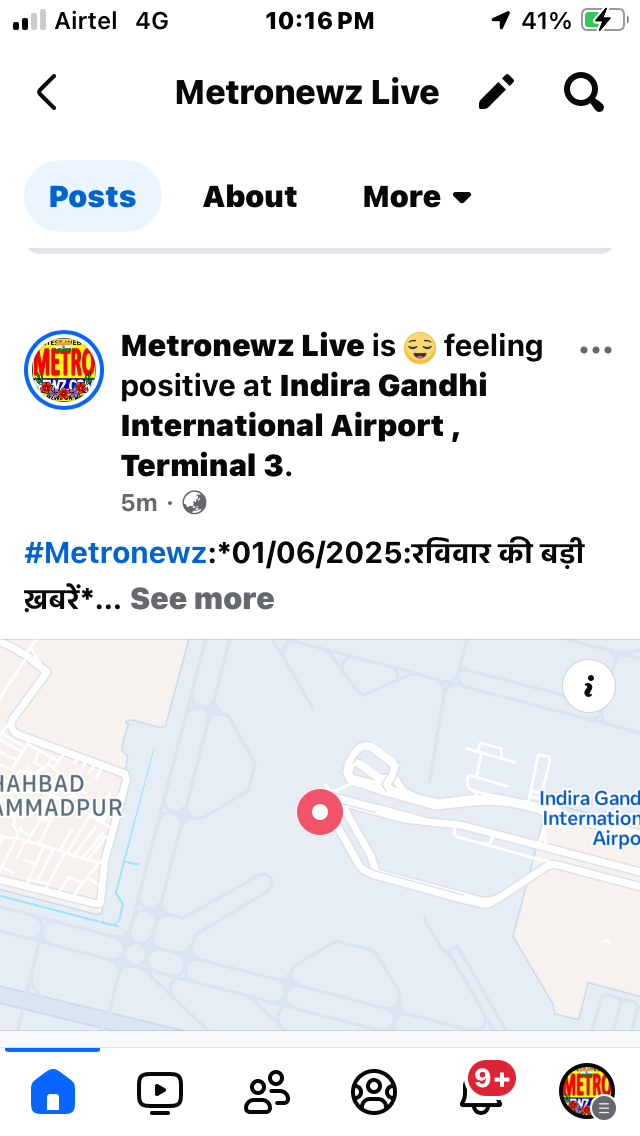Go back from Metronewz Live page

click(x=46, y=93)
